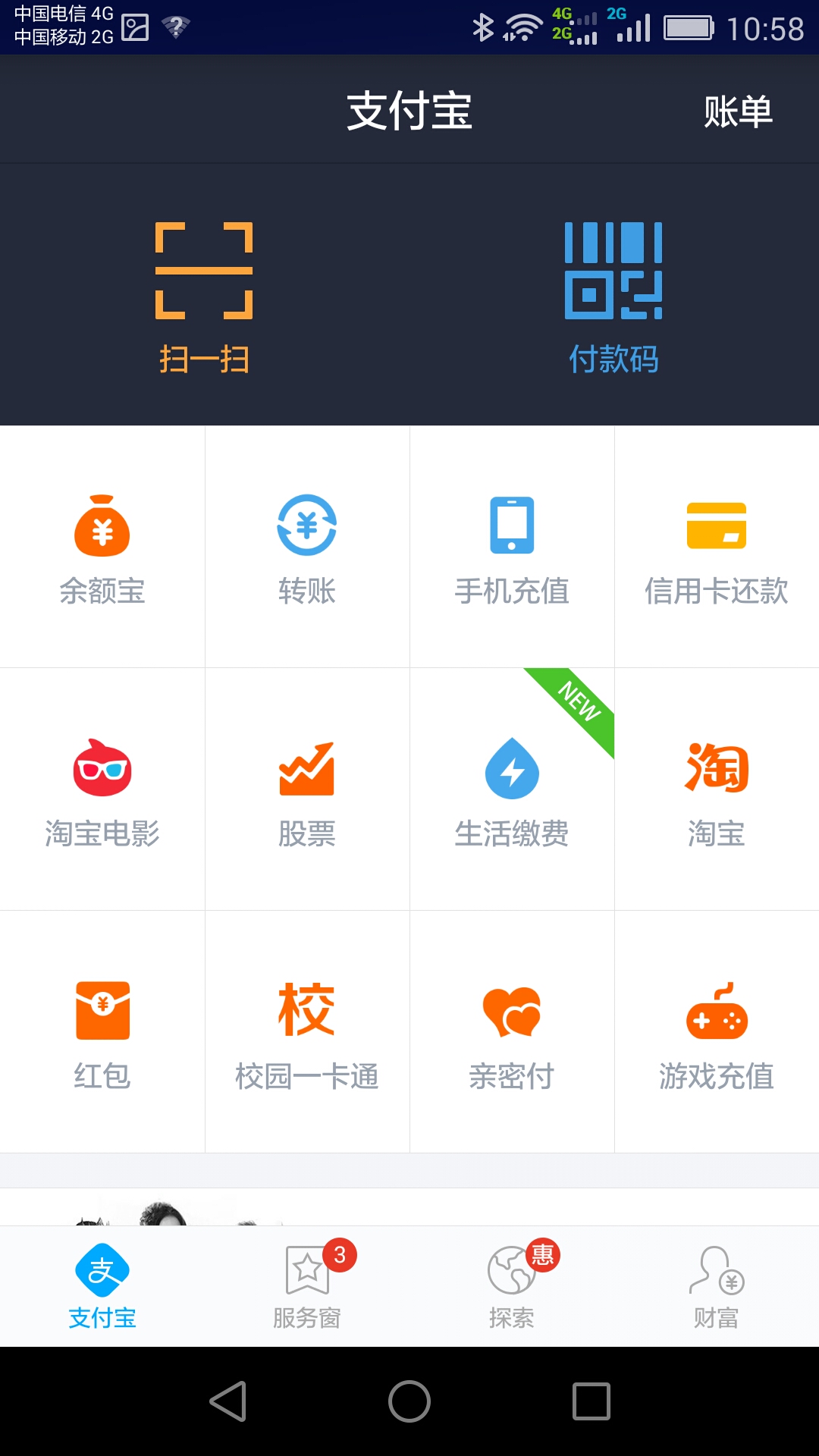Tap 校园一卡通

[307, 1031]
